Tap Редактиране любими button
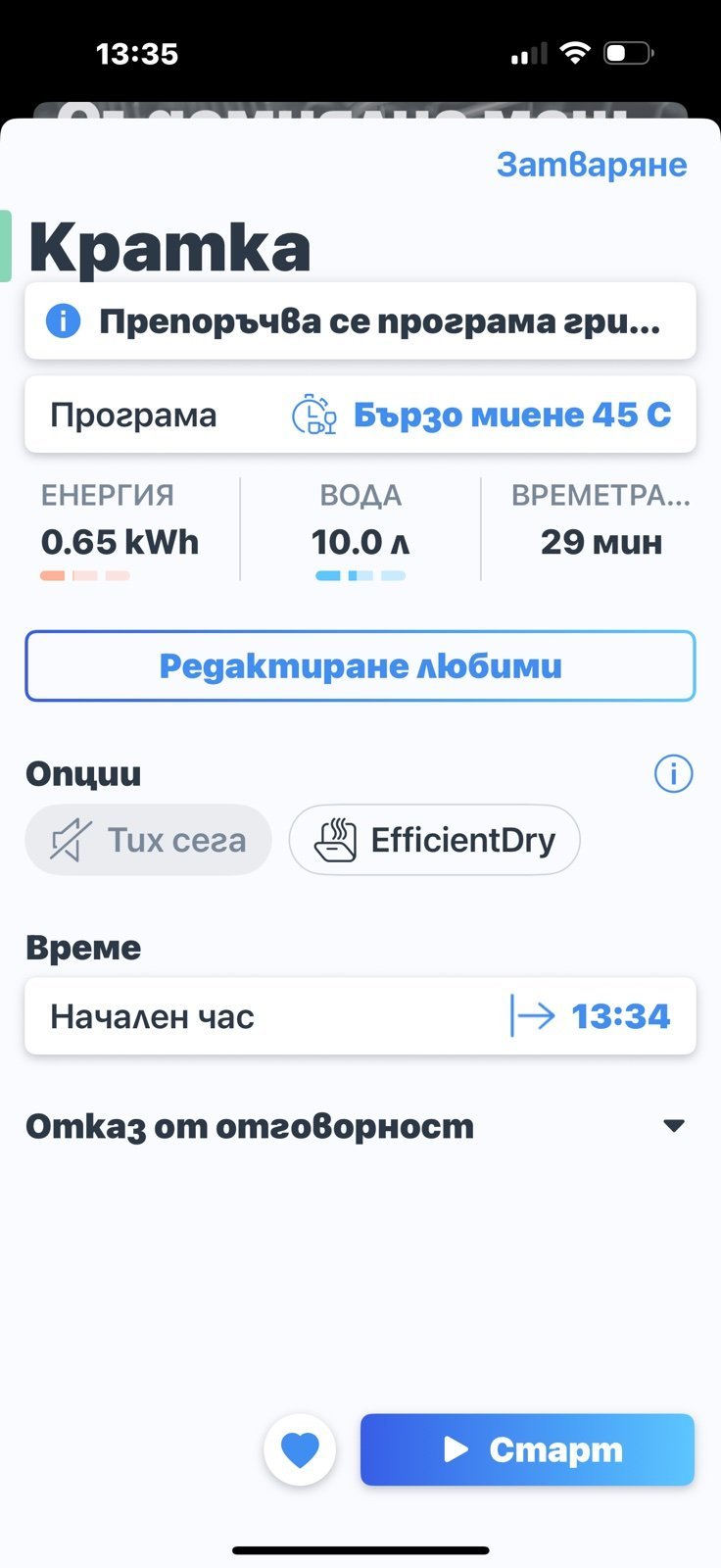Screen dimensions: 721x1568 360,666
